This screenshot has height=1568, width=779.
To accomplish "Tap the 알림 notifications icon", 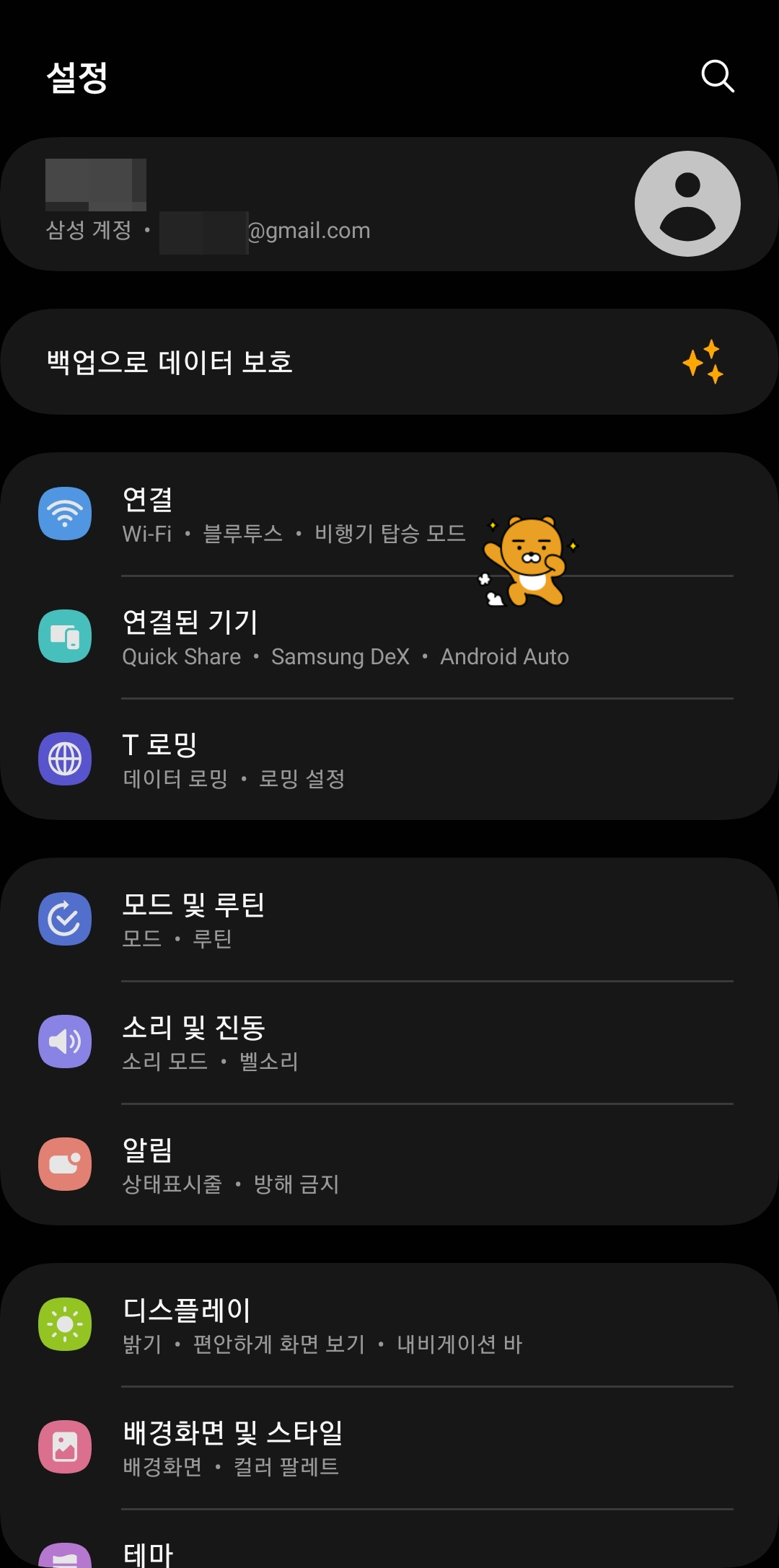I will (x=65, y=1164).
